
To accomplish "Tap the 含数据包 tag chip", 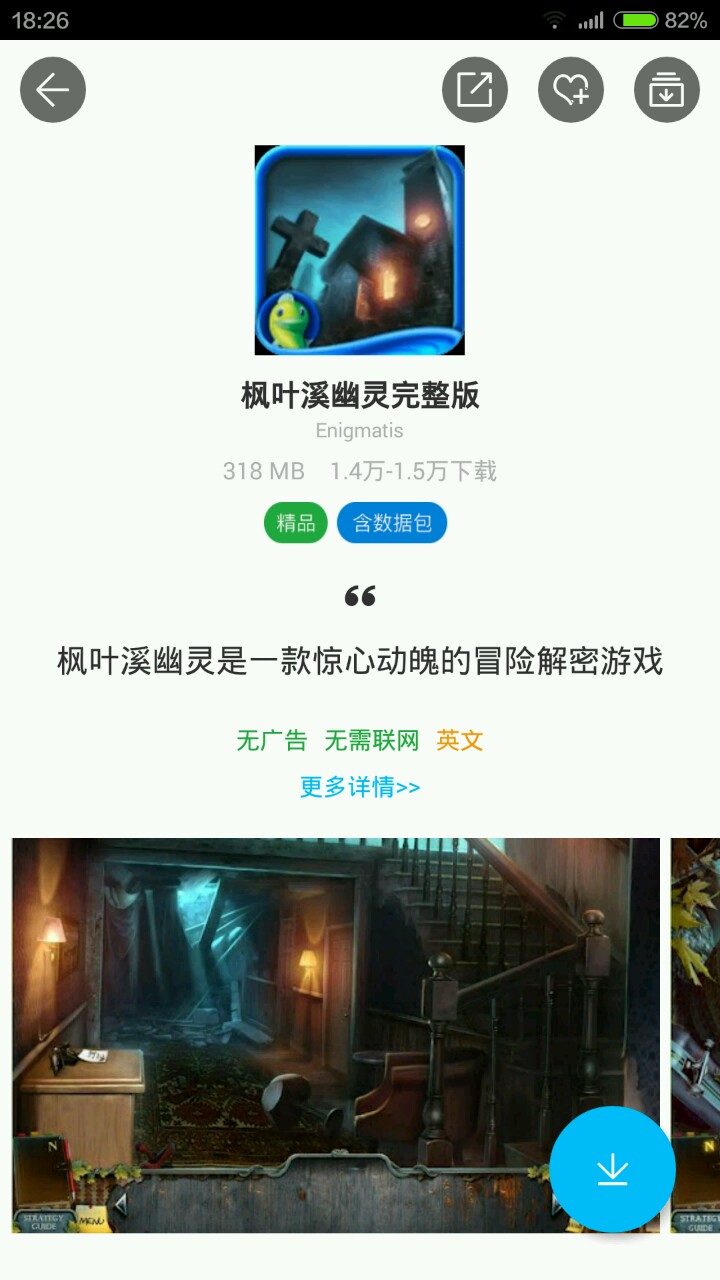I will [x=392, y=523].
